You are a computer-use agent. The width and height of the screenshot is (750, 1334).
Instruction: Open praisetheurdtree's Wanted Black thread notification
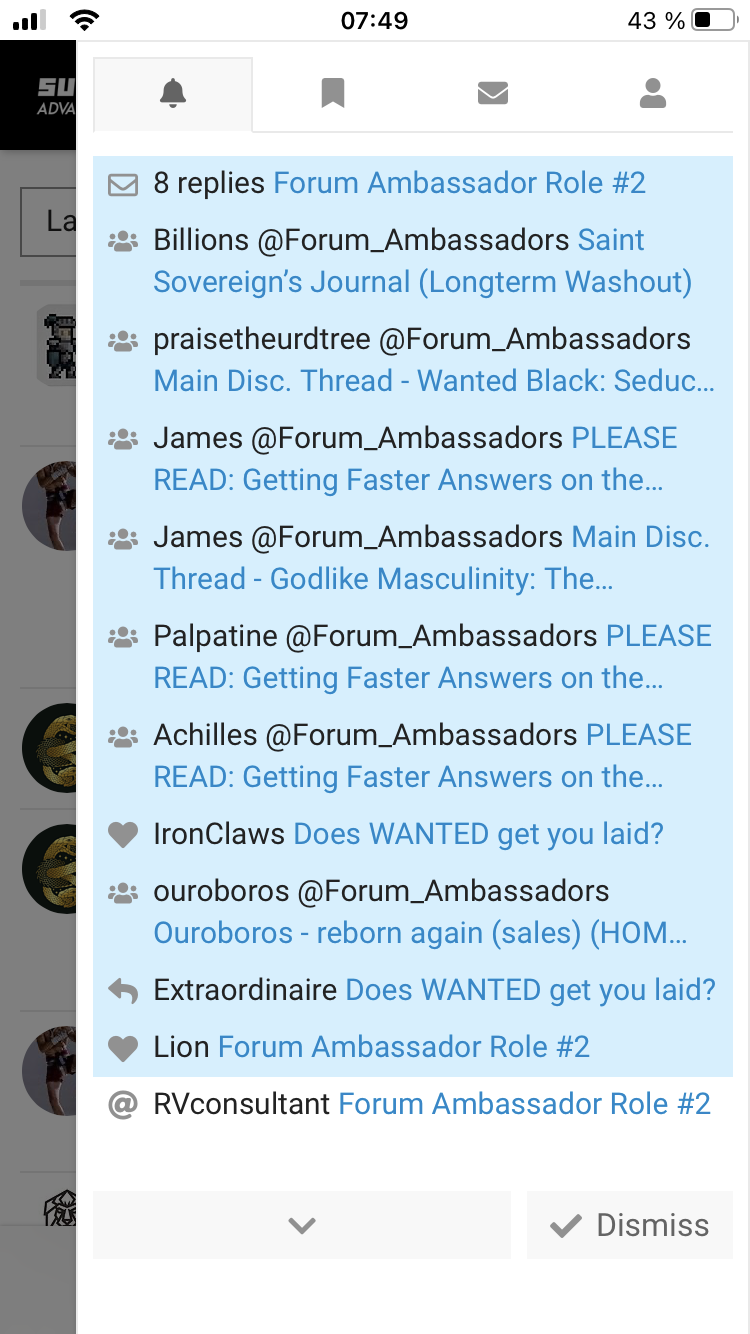[413, 360]
